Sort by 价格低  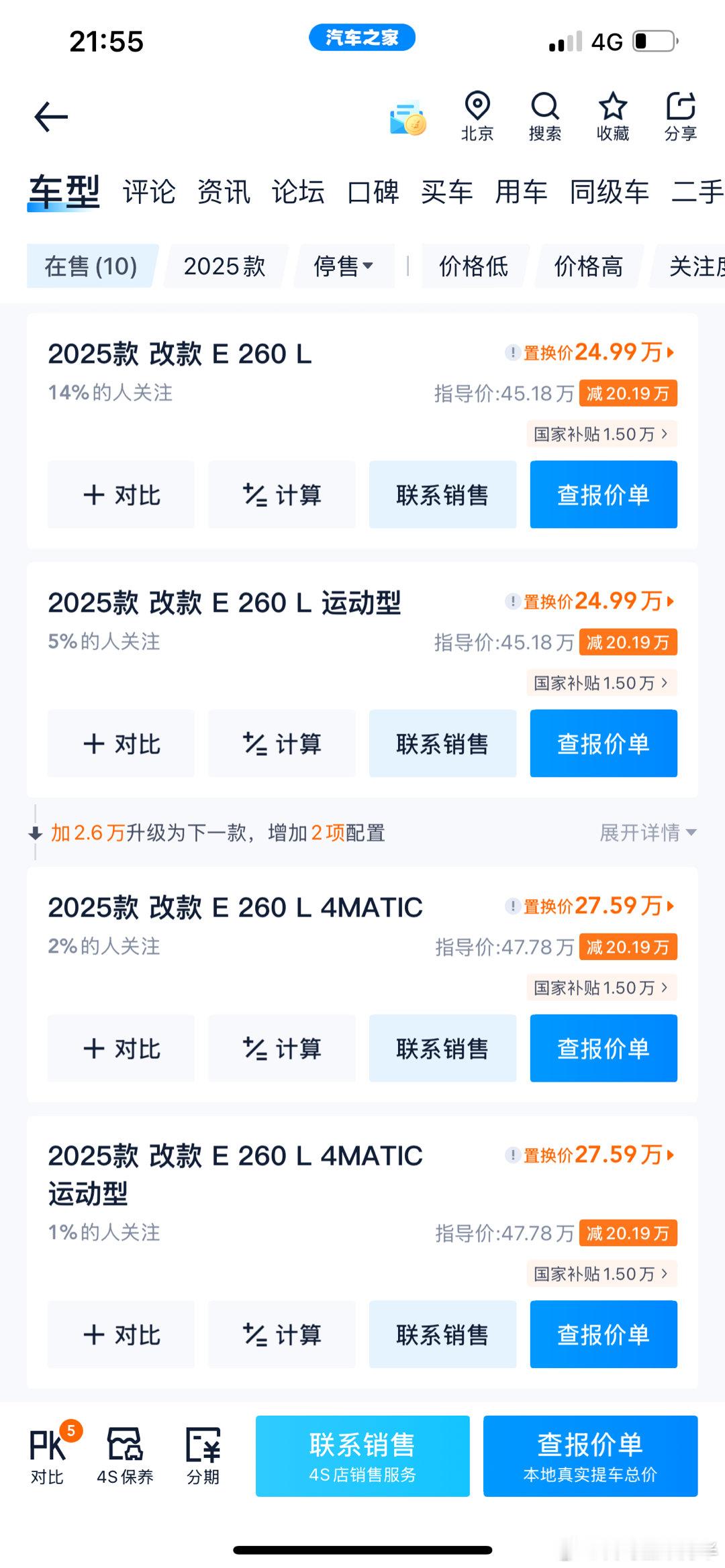tap(474, 266)
